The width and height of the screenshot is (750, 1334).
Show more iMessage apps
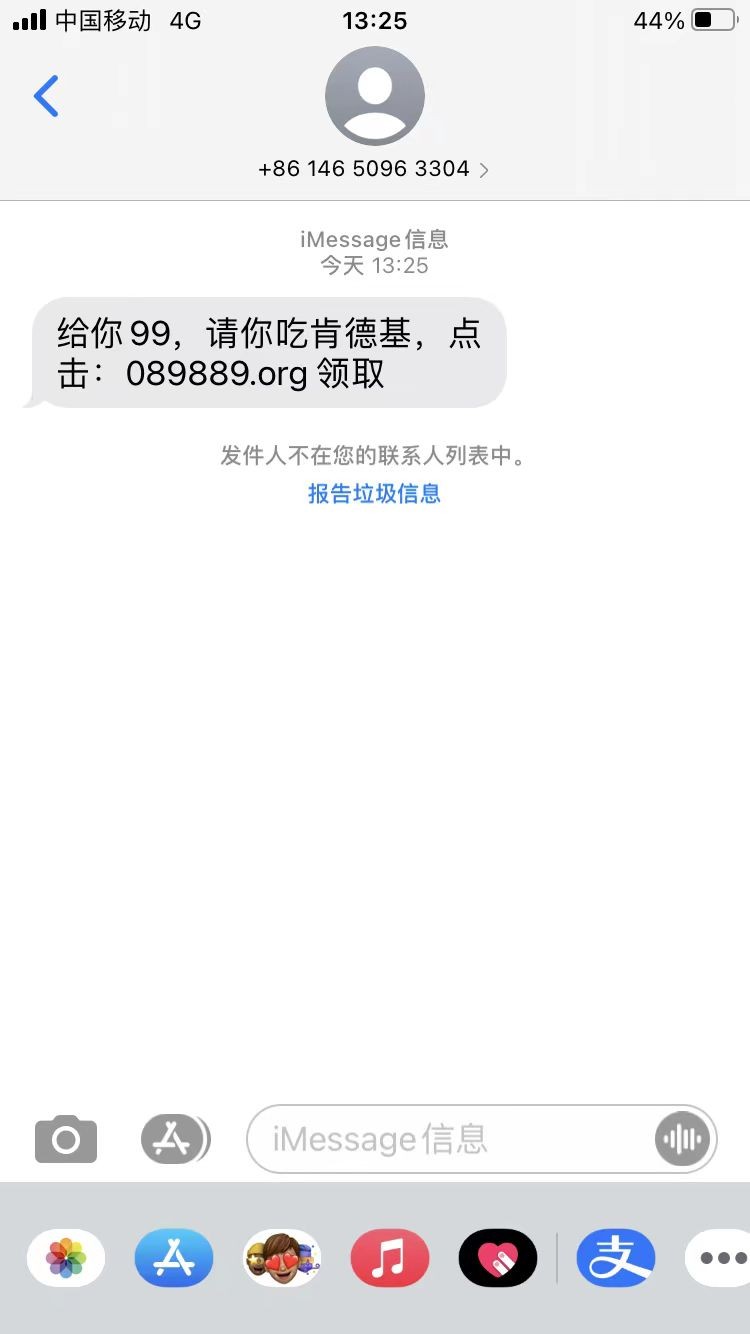[720, 1258]
